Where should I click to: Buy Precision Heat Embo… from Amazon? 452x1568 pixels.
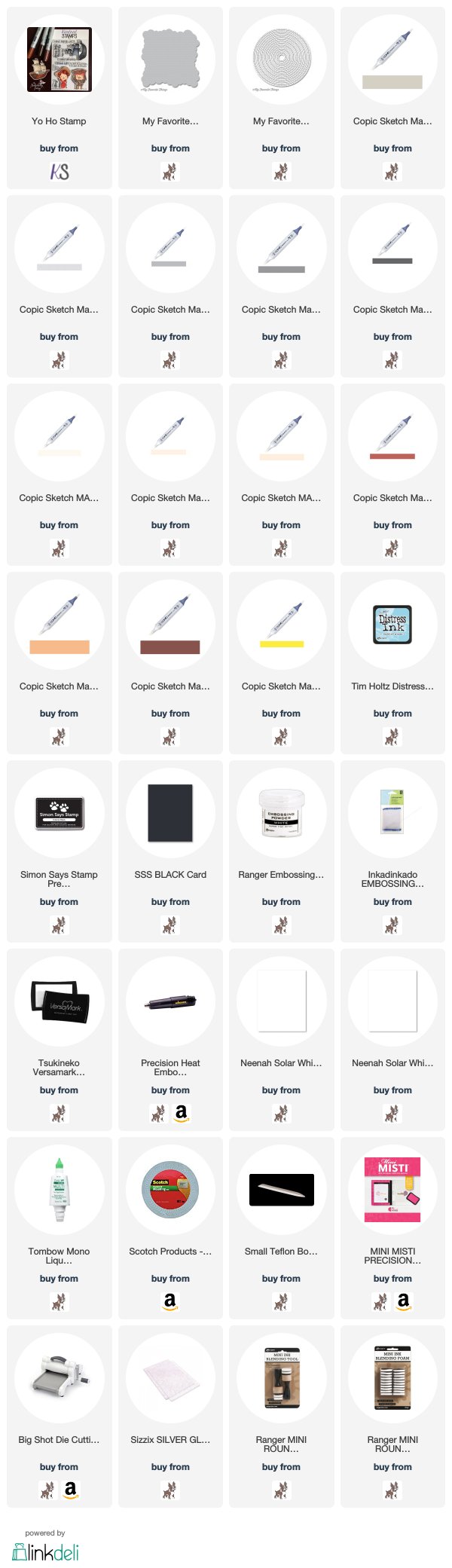click(181, 1113)
